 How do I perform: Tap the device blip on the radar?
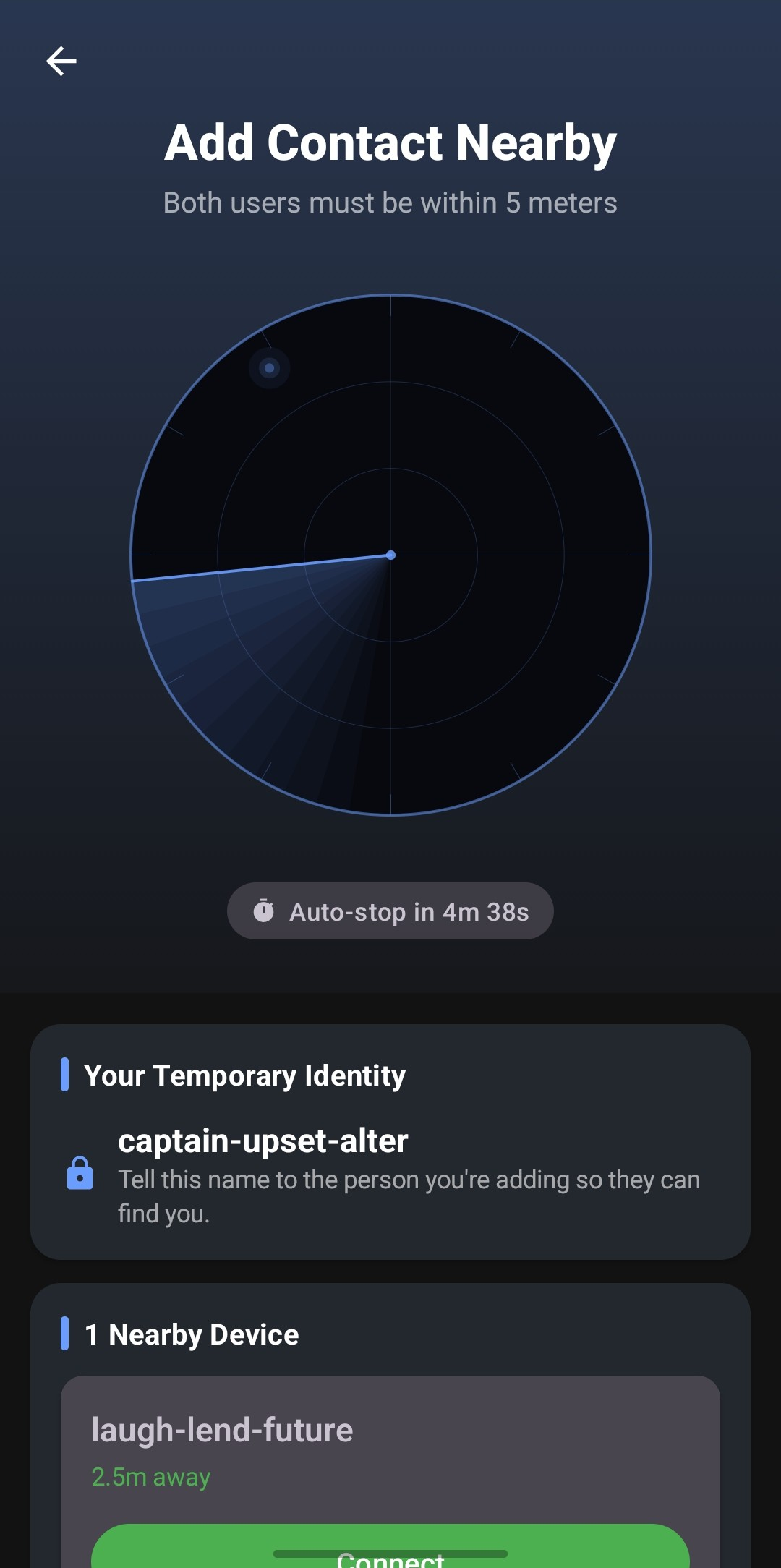pos(270,368)
